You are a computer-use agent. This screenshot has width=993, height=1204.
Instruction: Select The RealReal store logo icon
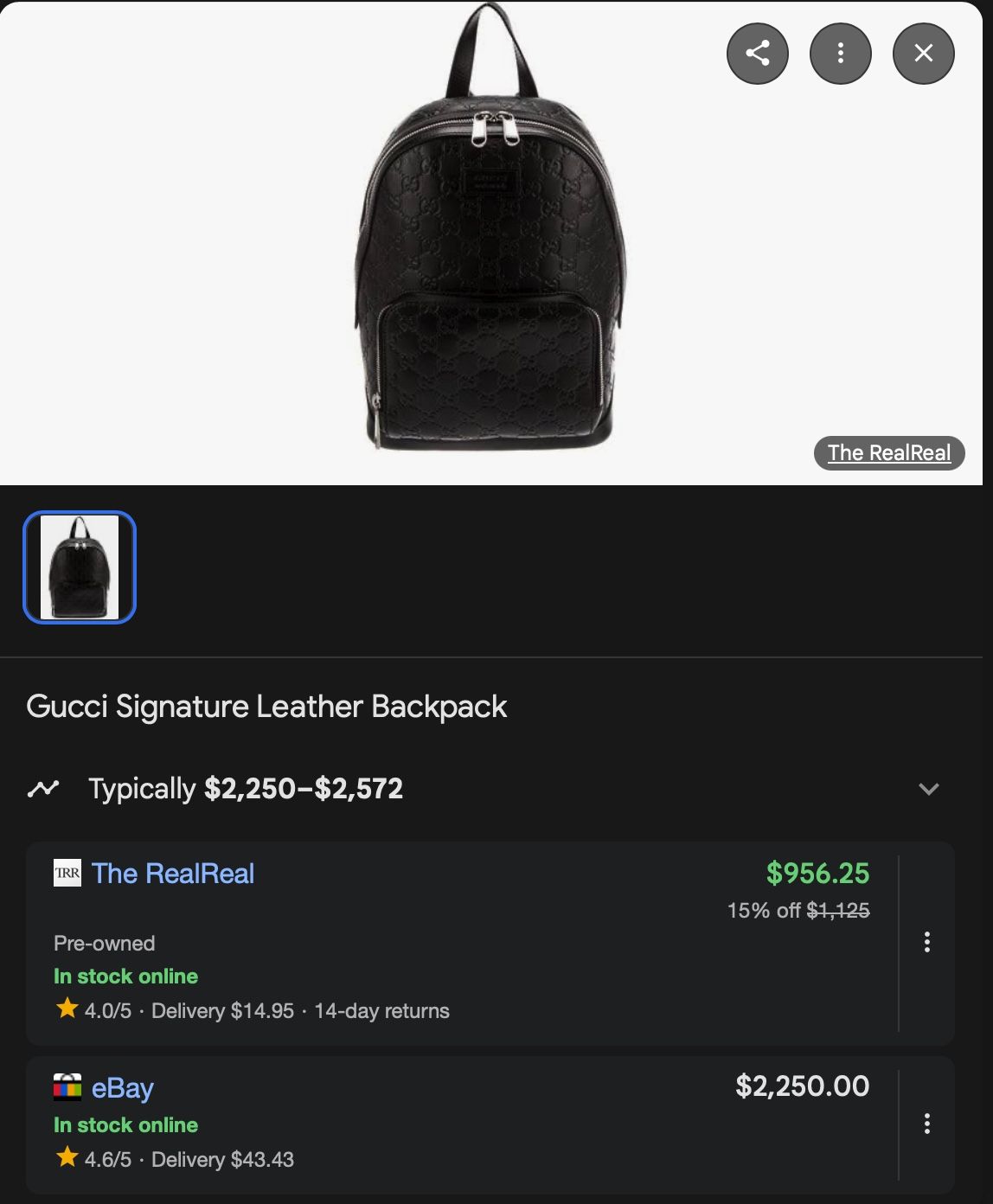click(x=67, y=874)
